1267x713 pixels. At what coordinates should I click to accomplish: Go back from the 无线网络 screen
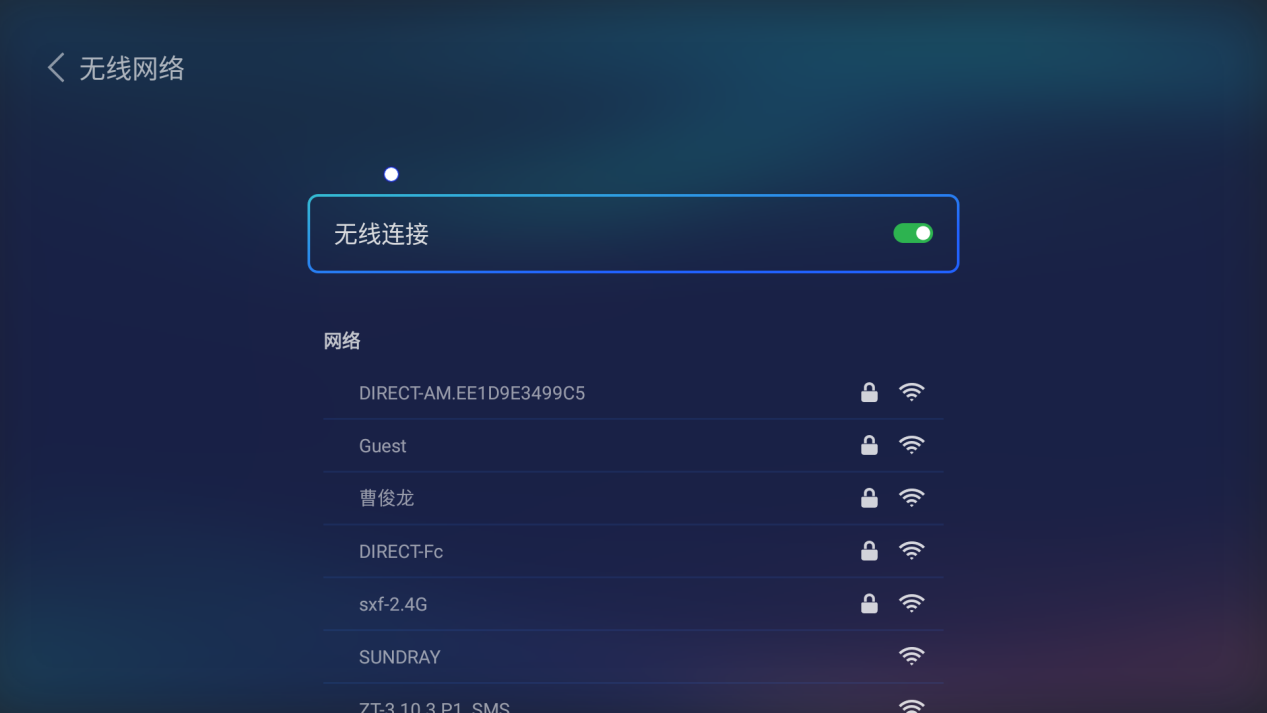[56, 68]
